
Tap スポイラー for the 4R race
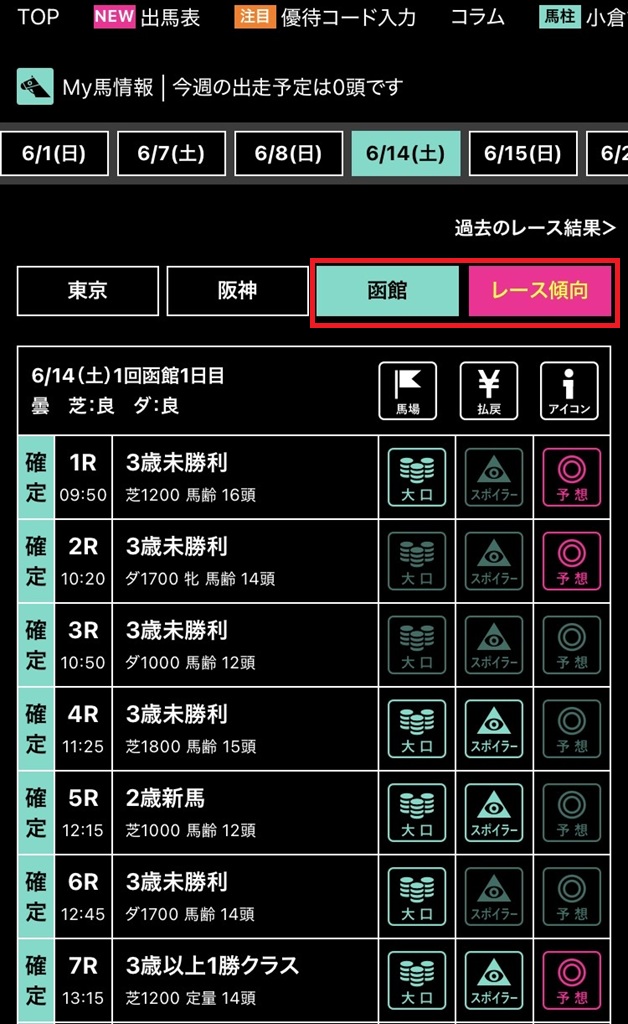[491, 729]
